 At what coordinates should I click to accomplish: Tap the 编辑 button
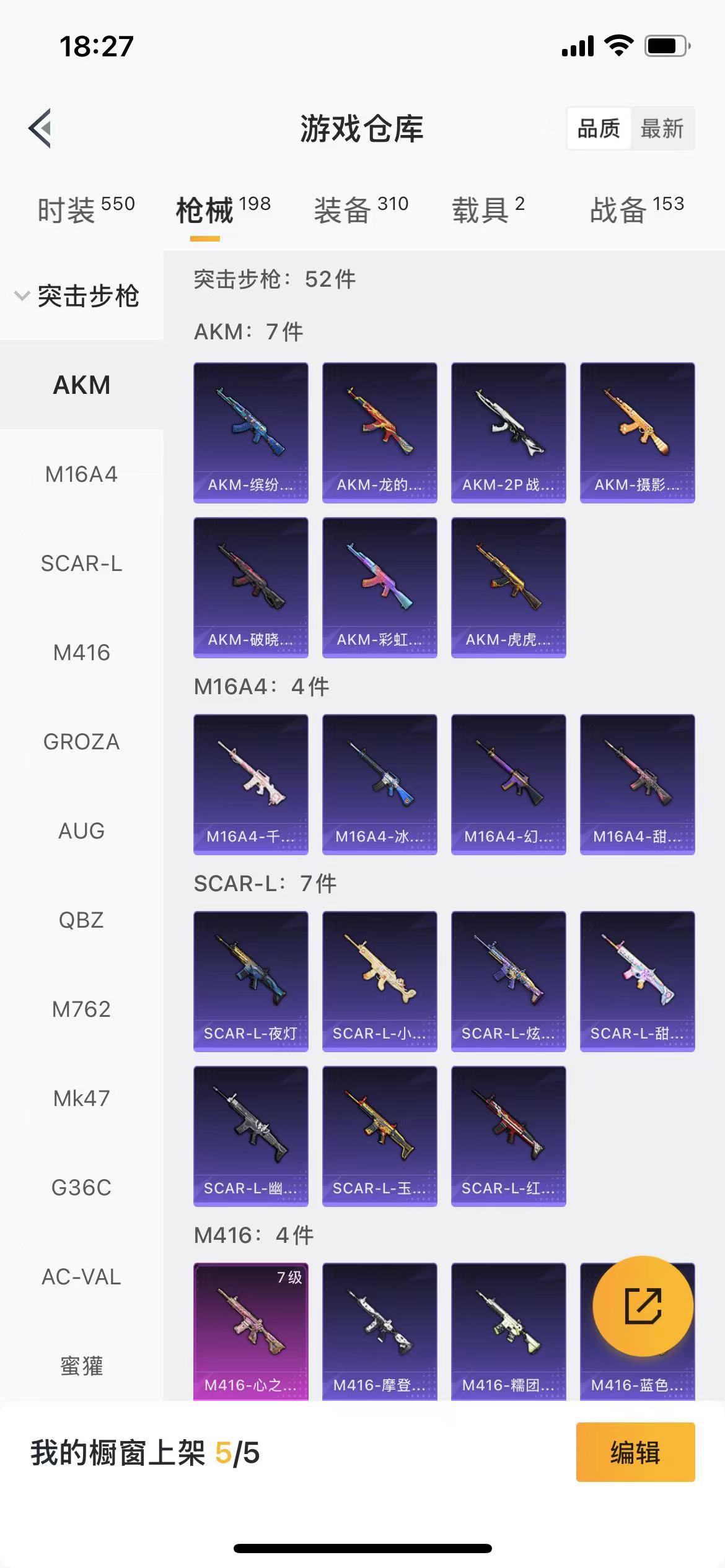635,1452
